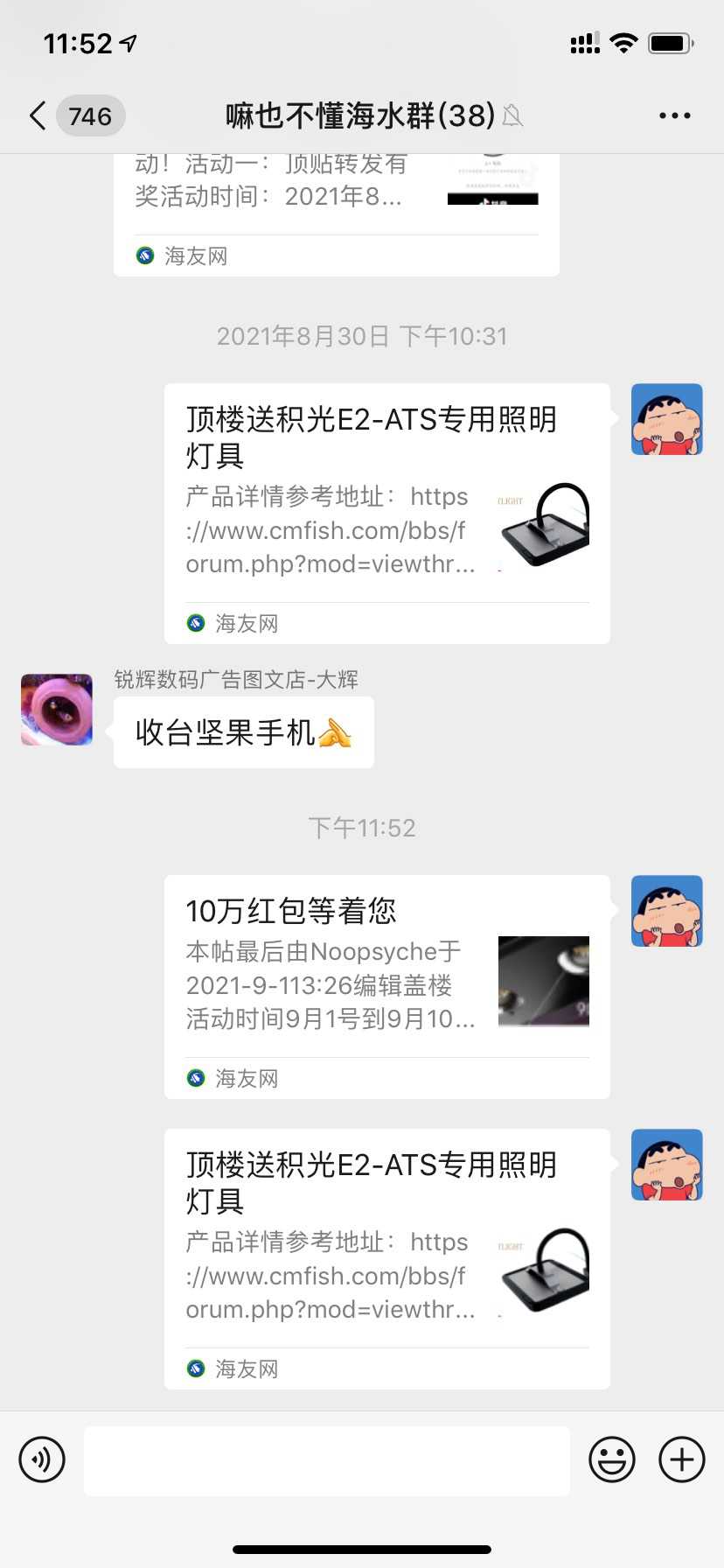Open the 10:31 顶楼送积光E2-ATS shared link card

click(386, 514)
